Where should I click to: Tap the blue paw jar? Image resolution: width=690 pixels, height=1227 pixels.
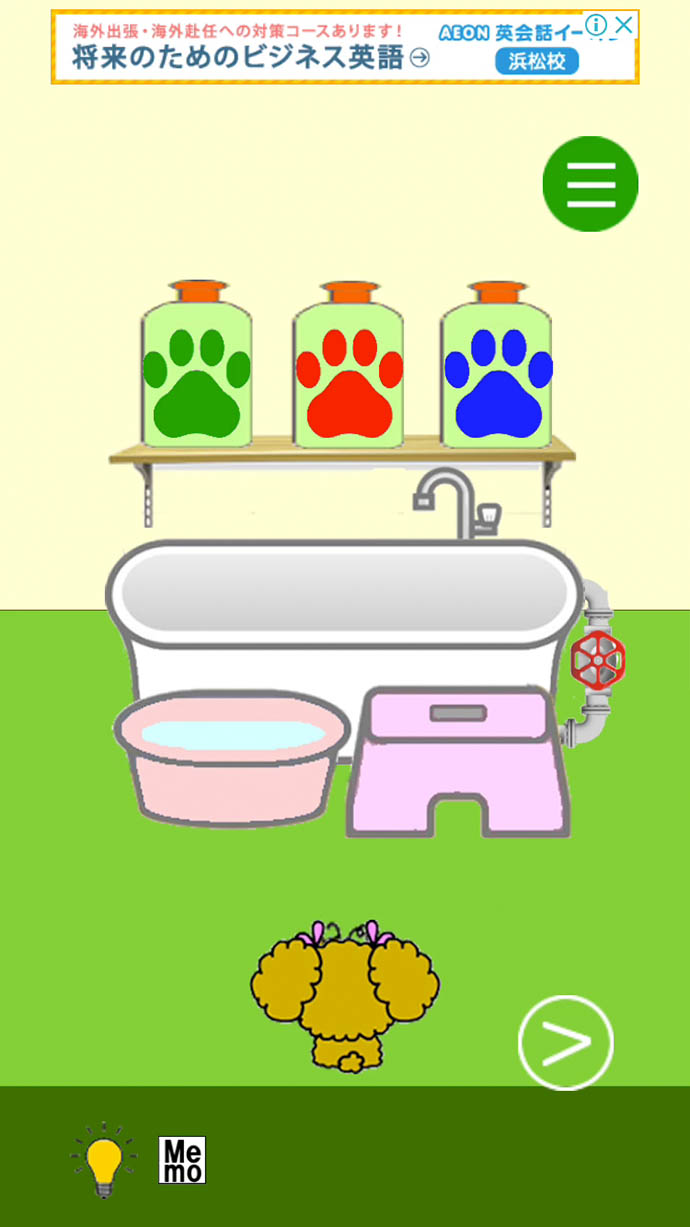[497, 368]
